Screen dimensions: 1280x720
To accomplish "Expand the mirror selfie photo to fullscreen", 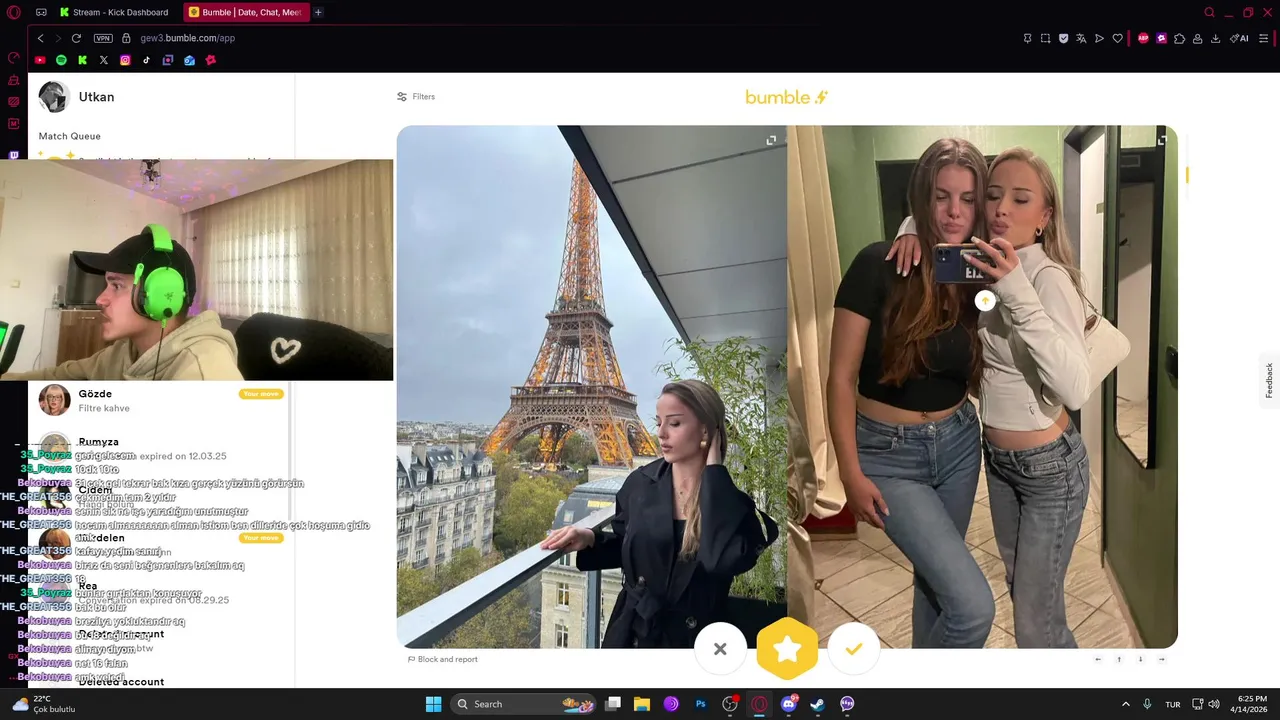I will [1161, 140].
